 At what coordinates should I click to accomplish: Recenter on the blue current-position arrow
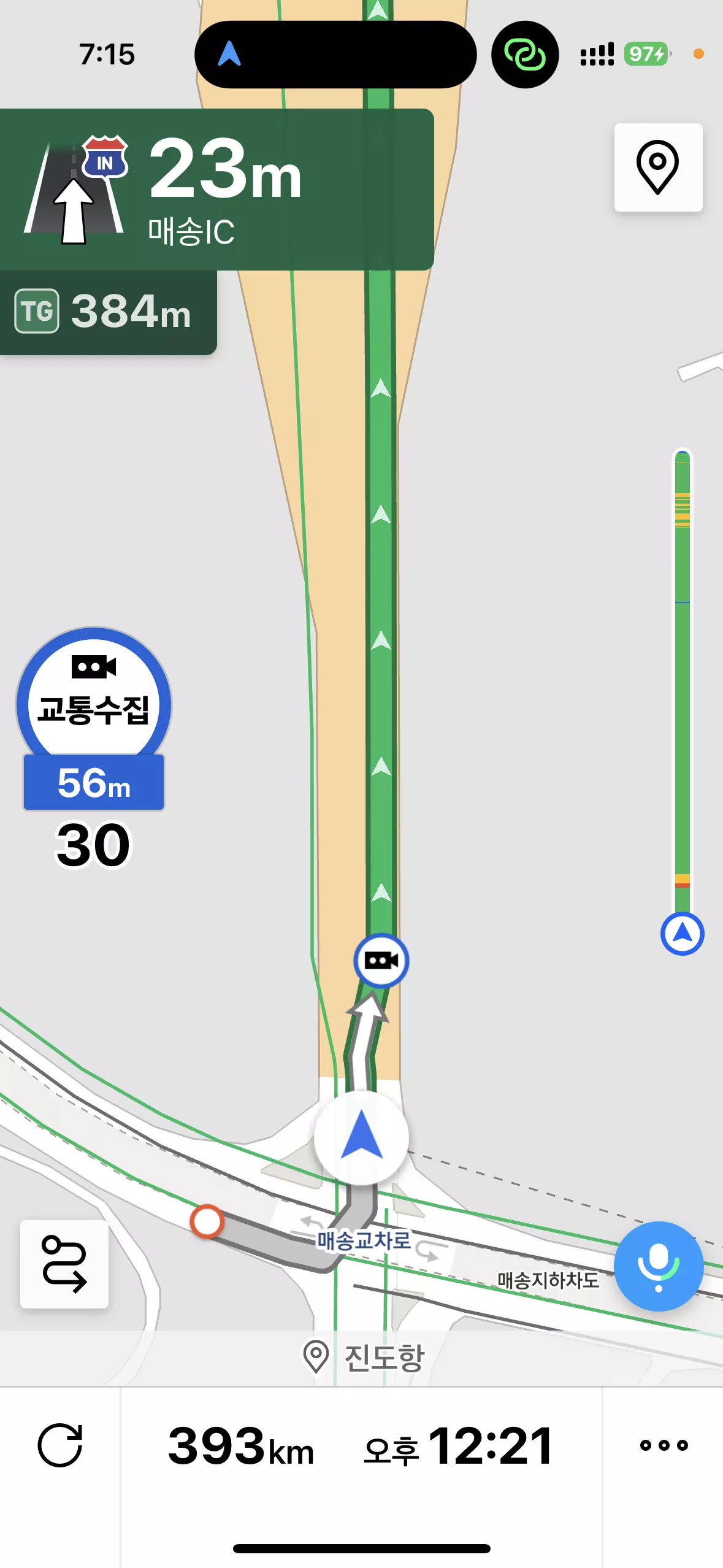361,1137
